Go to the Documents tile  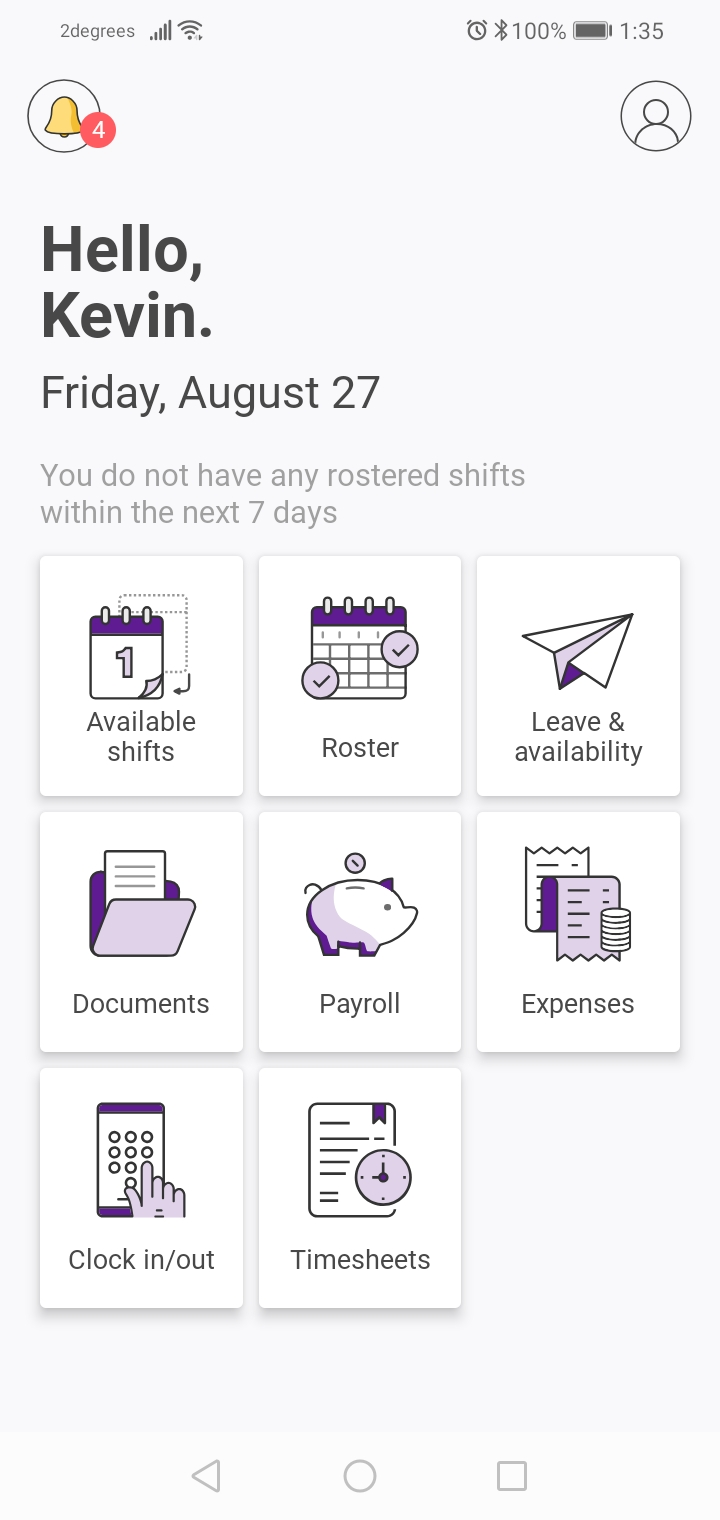141,932
